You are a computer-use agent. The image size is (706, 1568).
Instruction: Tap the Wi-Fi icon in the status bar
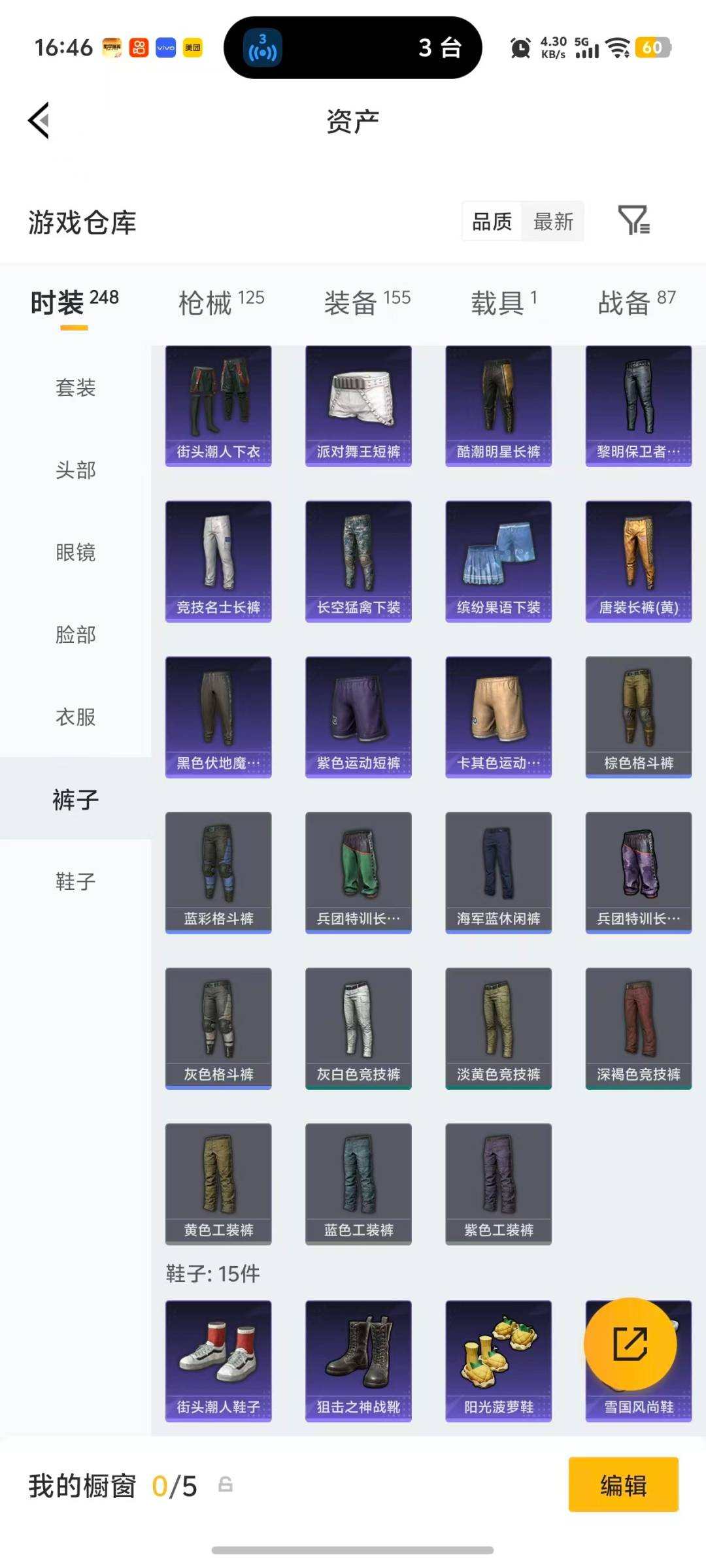pos(617,48)
